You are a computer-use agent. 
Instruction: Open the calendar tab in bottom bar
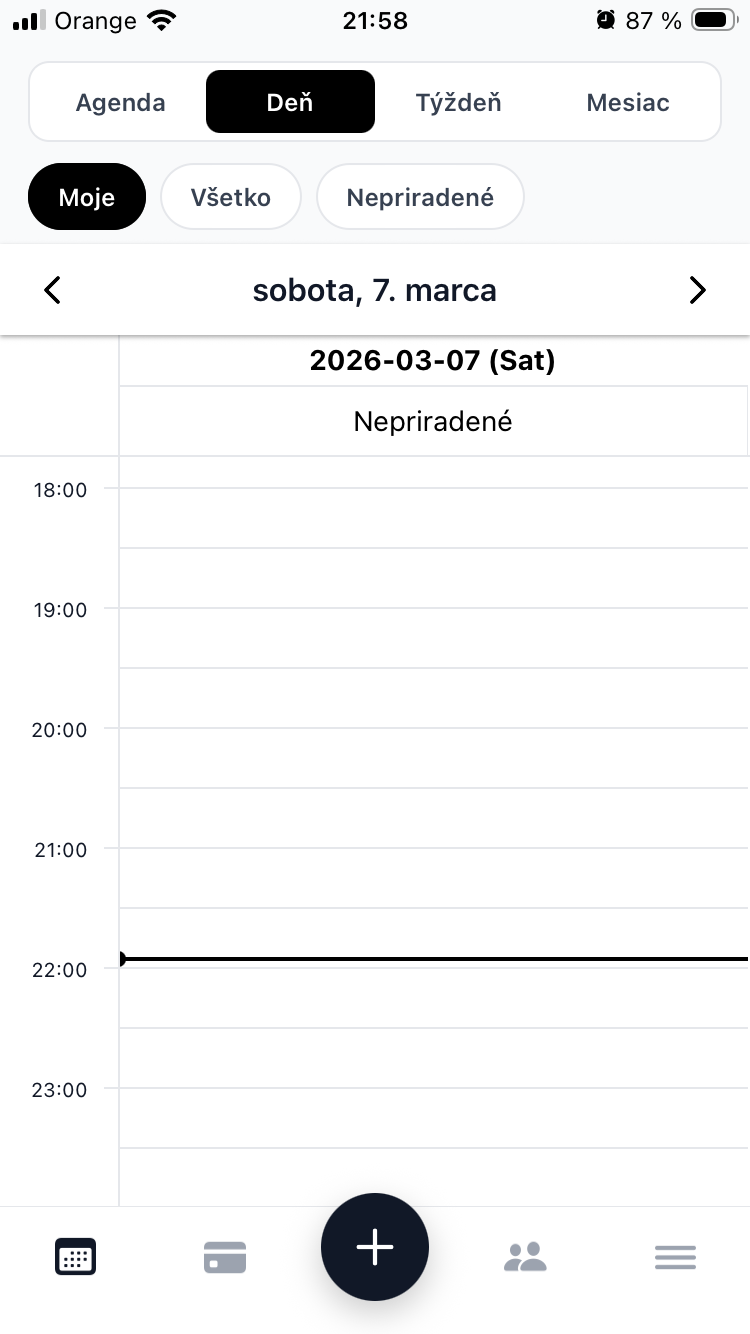(x=75, y=1257)
